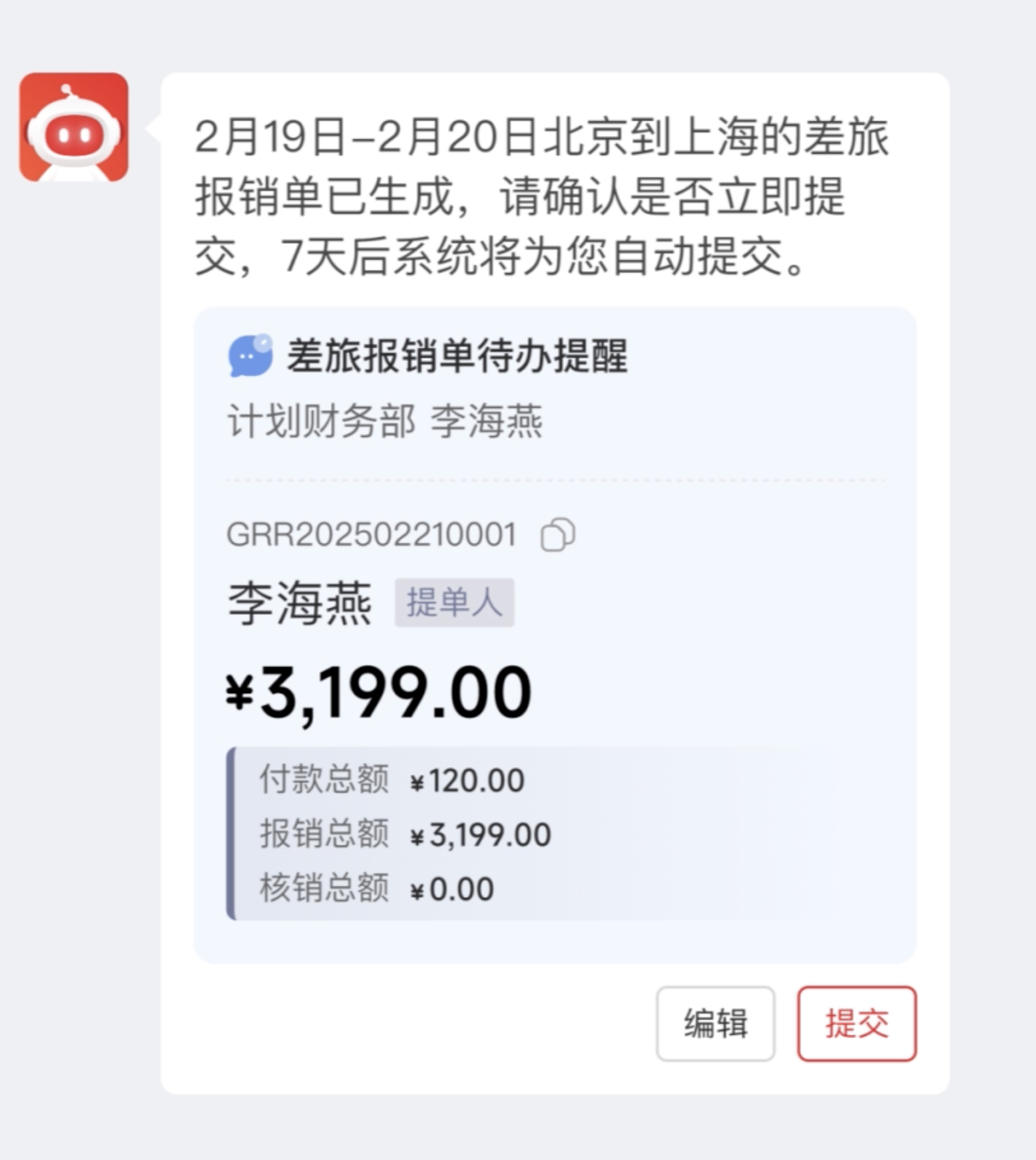Copy the reimbursement number GRR202502210001
This screenshot has height=1160, width=1036.
coord(558,535)
